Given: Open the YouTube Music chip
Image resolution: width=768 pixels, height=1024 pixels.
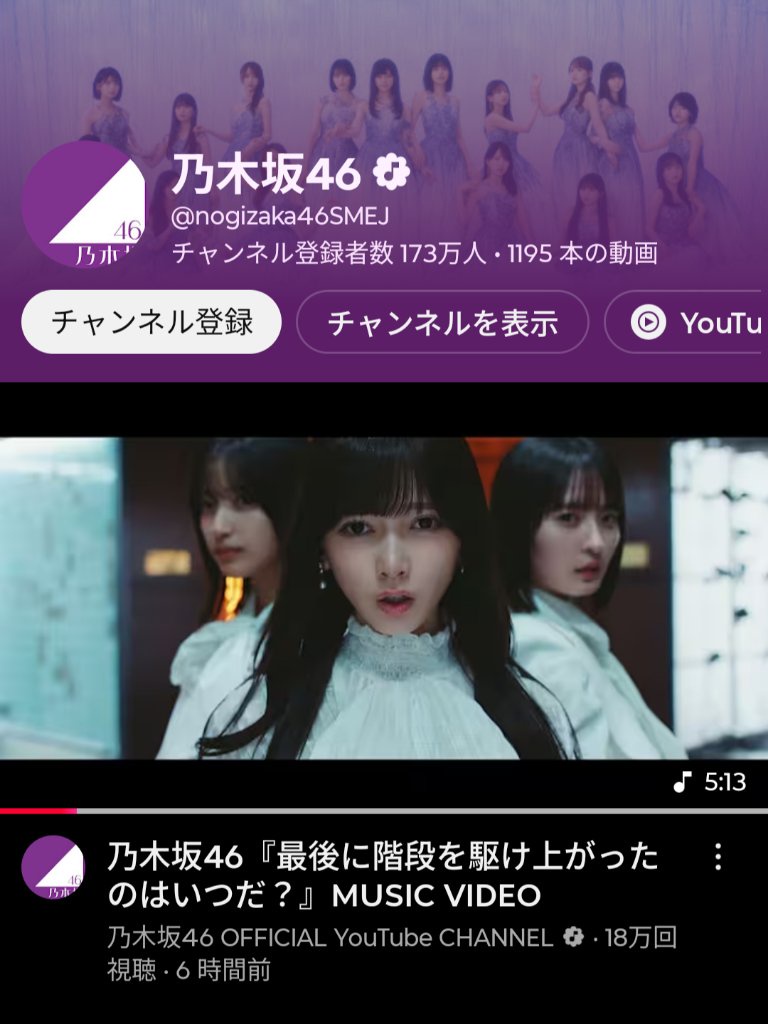Looking at the screenshot, I should [x=690, y=322].
